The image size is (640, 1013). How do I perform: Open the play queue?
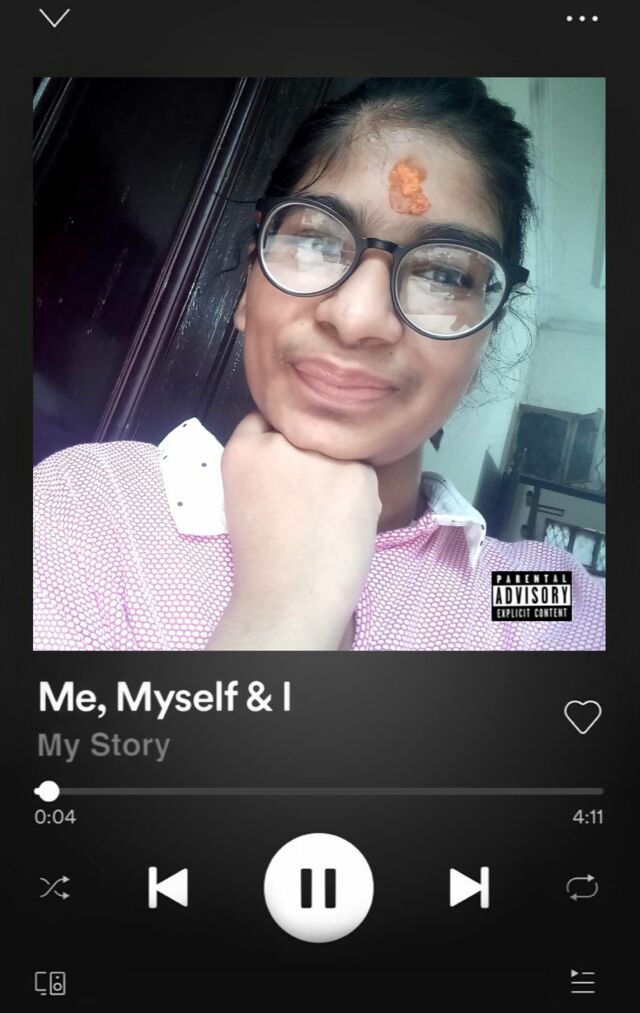(x=582, y=982)
